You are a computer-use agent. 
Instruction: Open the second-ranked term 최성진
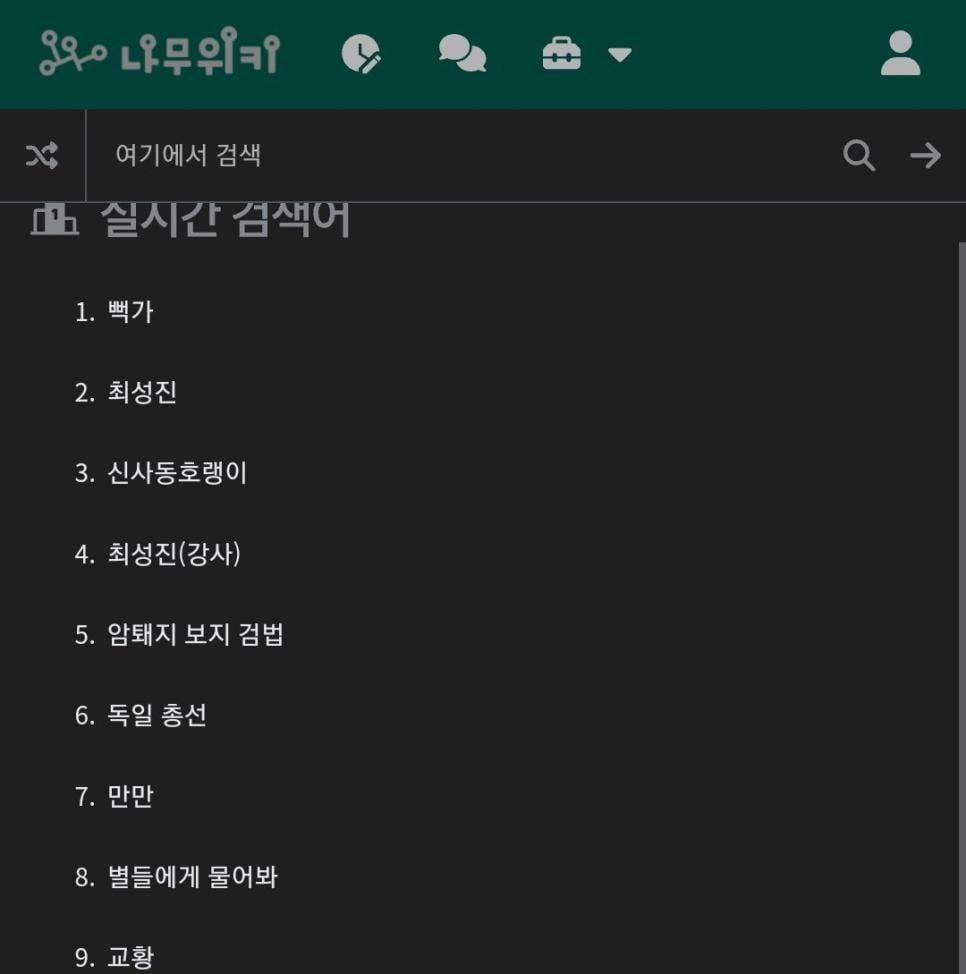click(x=142, y=392)
